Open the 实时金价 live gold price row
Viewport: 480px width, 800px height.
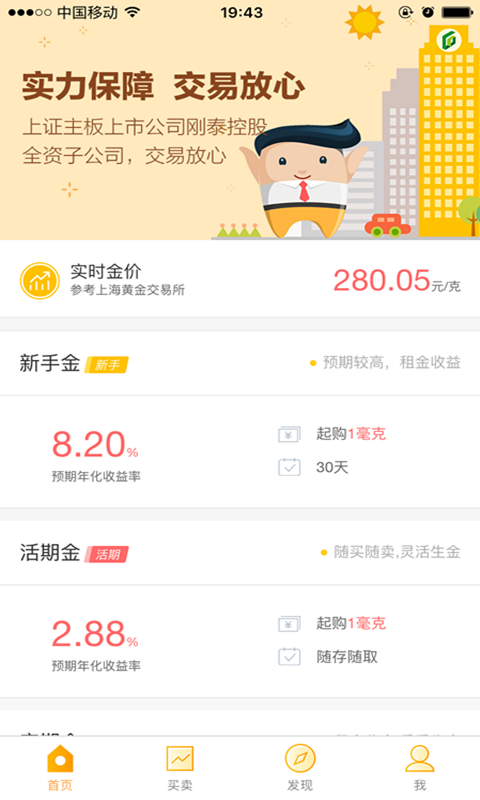tap(240, 280)
